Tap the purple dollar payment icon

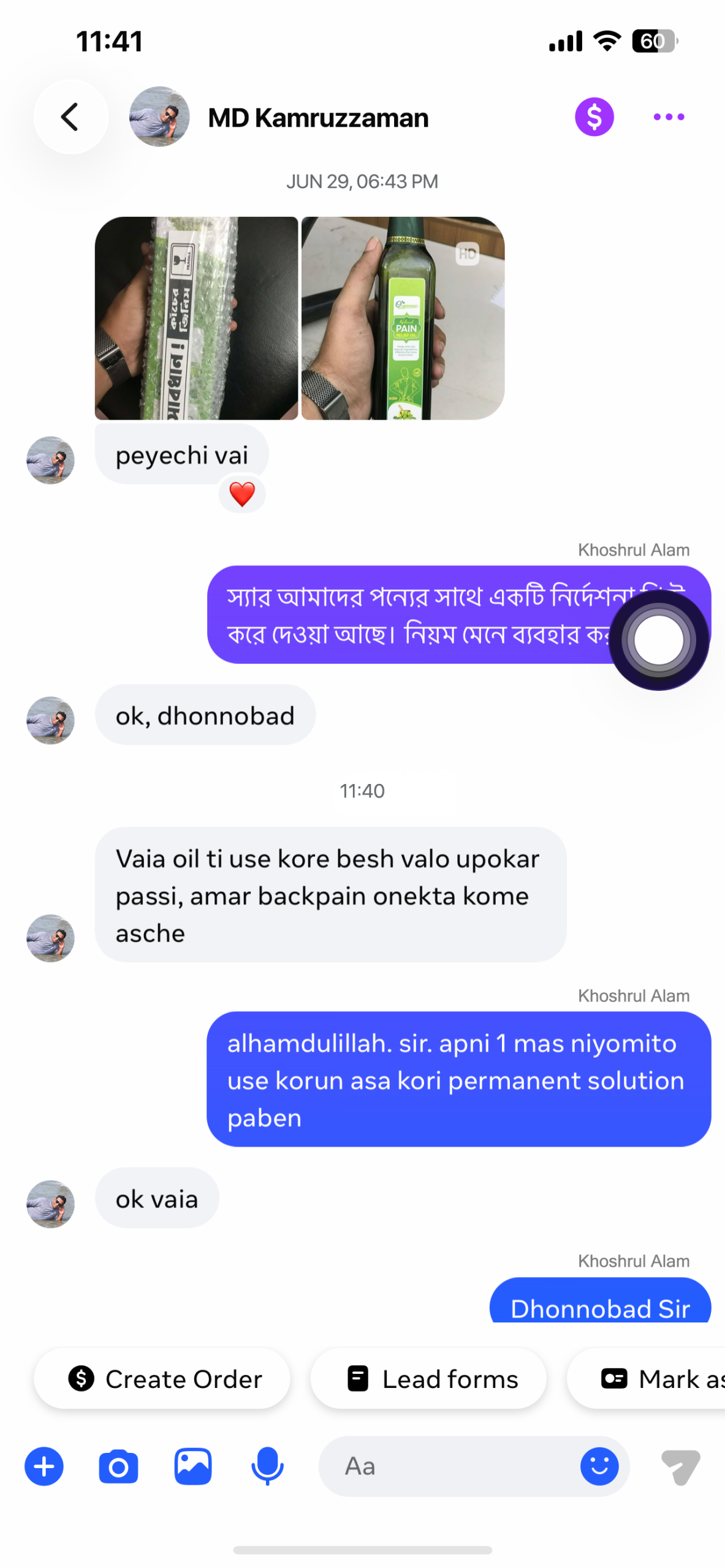pos(594,116)
